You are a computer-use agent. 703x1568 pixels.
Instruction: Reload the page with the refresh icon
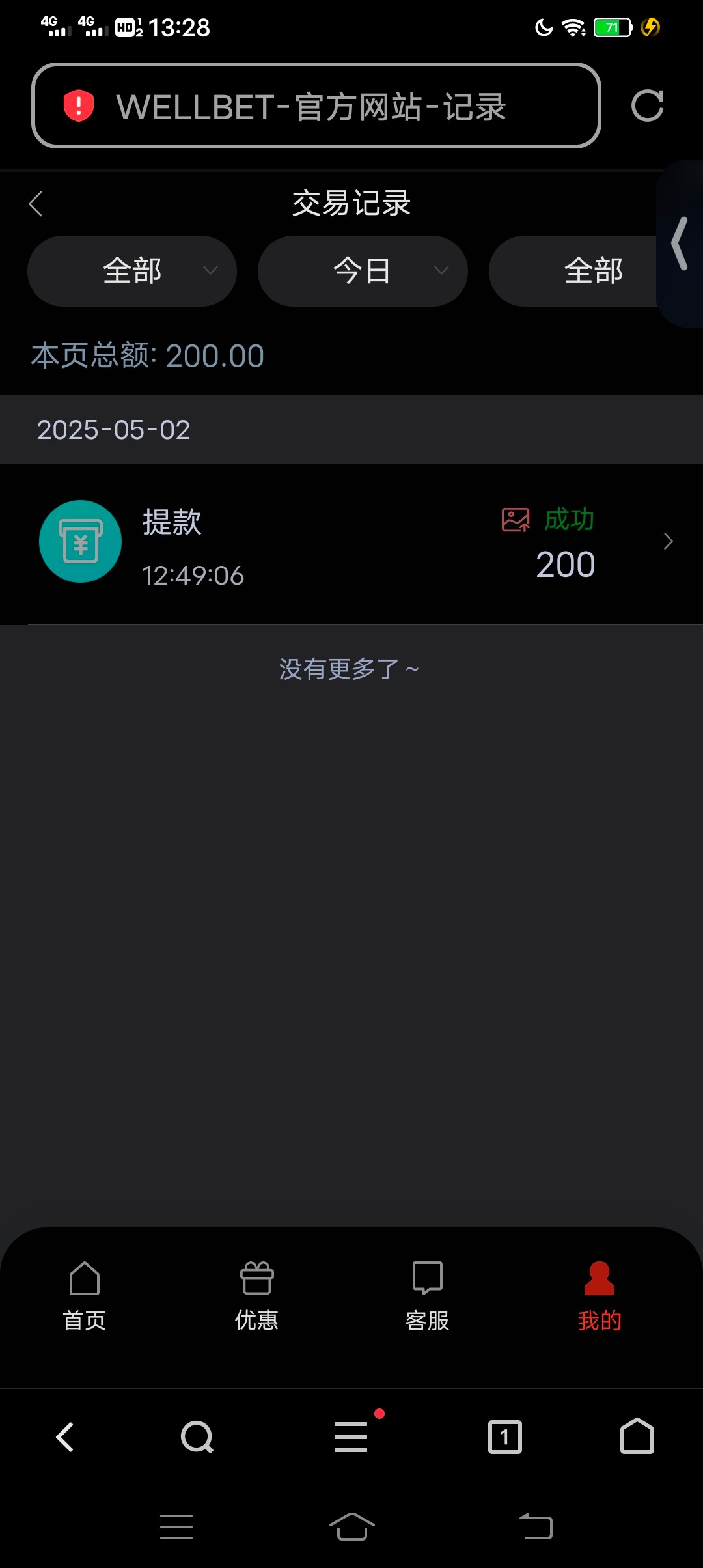648,105
